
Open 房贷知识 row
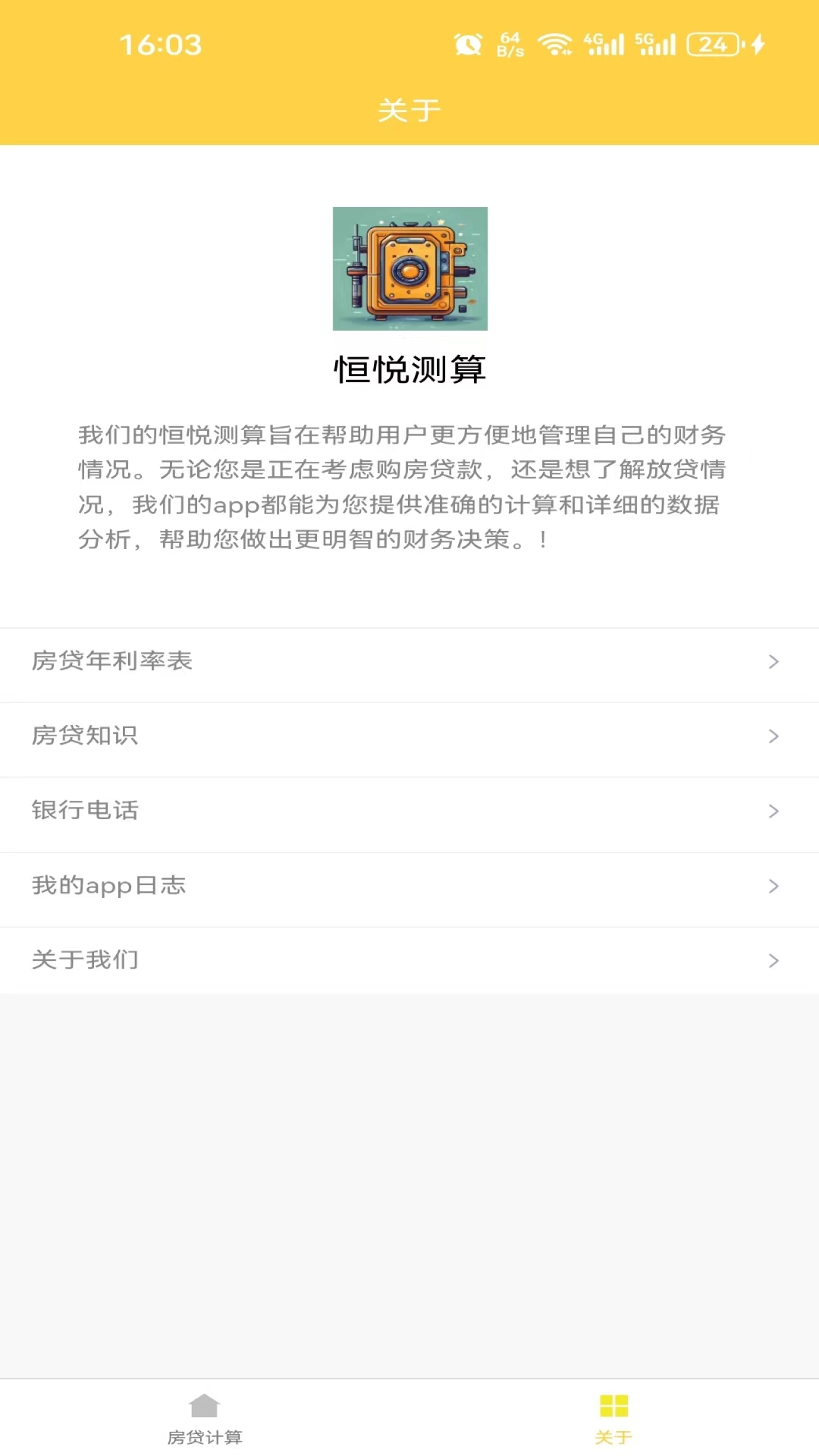[409, 736]
